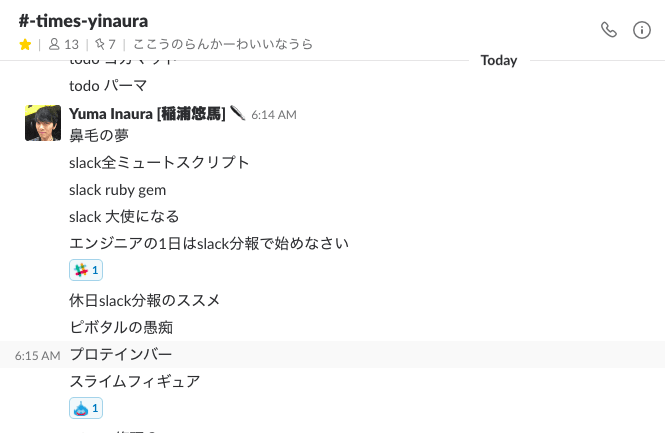The width and height of the screenshot is (665, 433).
Task: Unstar the #-times-yinaura channel
Action: point(25,44)
